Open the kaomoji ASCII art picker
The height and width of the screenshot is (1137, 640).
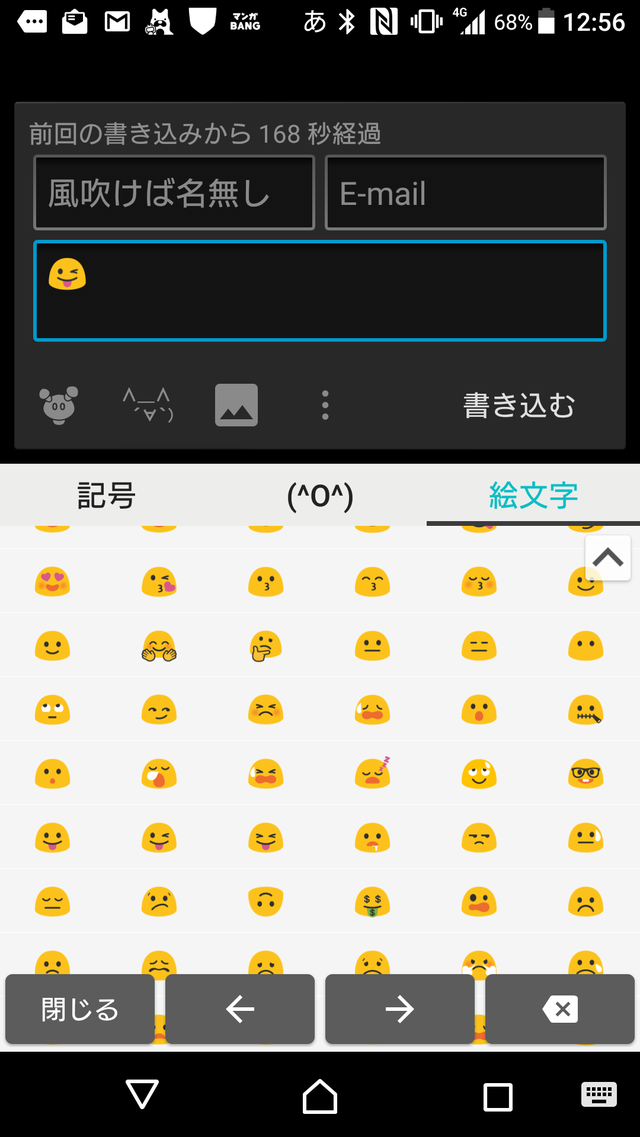147,405
